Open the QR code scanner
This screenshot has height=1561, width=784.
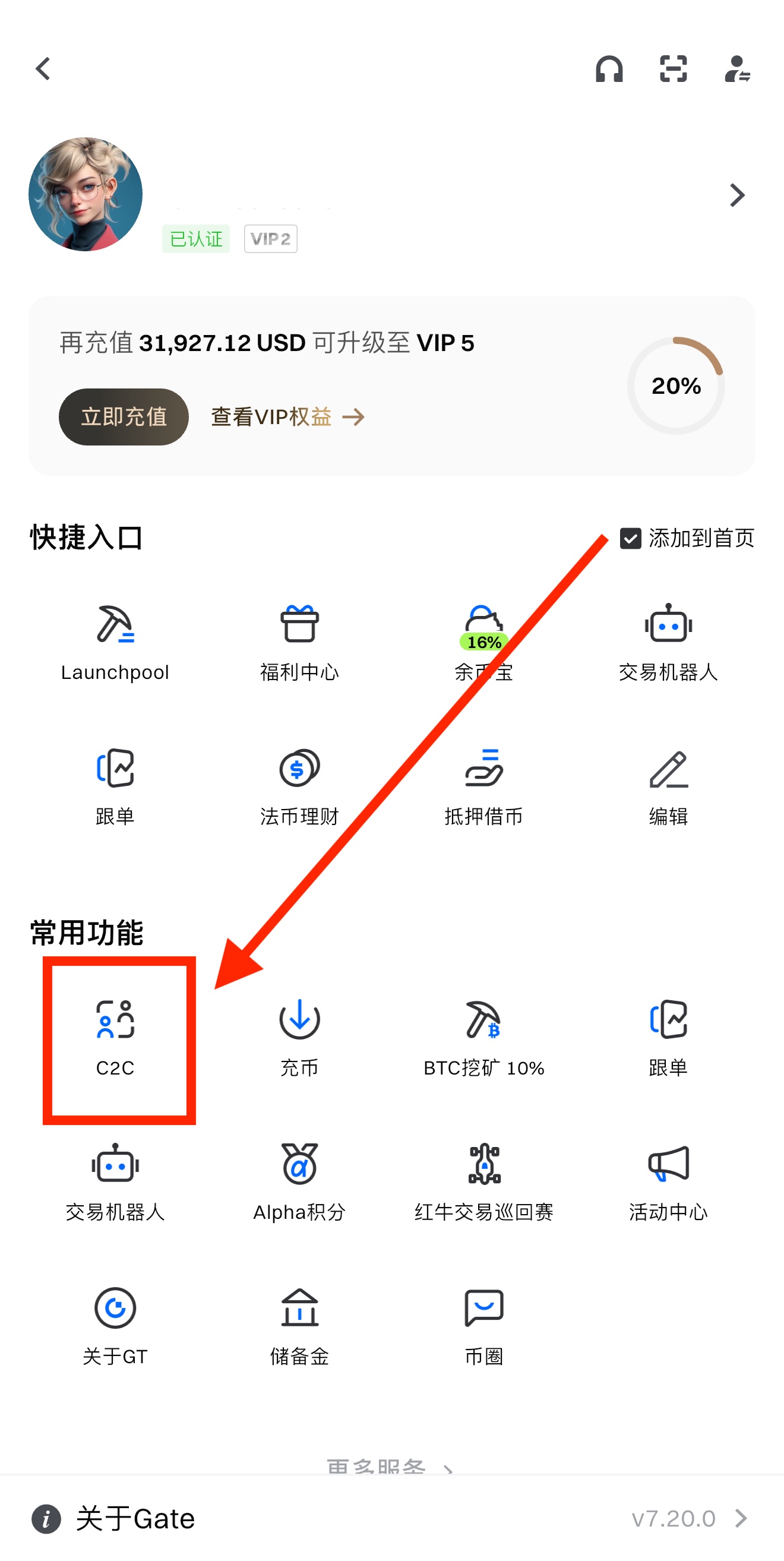pyautogui.click(x=673, y=69)
